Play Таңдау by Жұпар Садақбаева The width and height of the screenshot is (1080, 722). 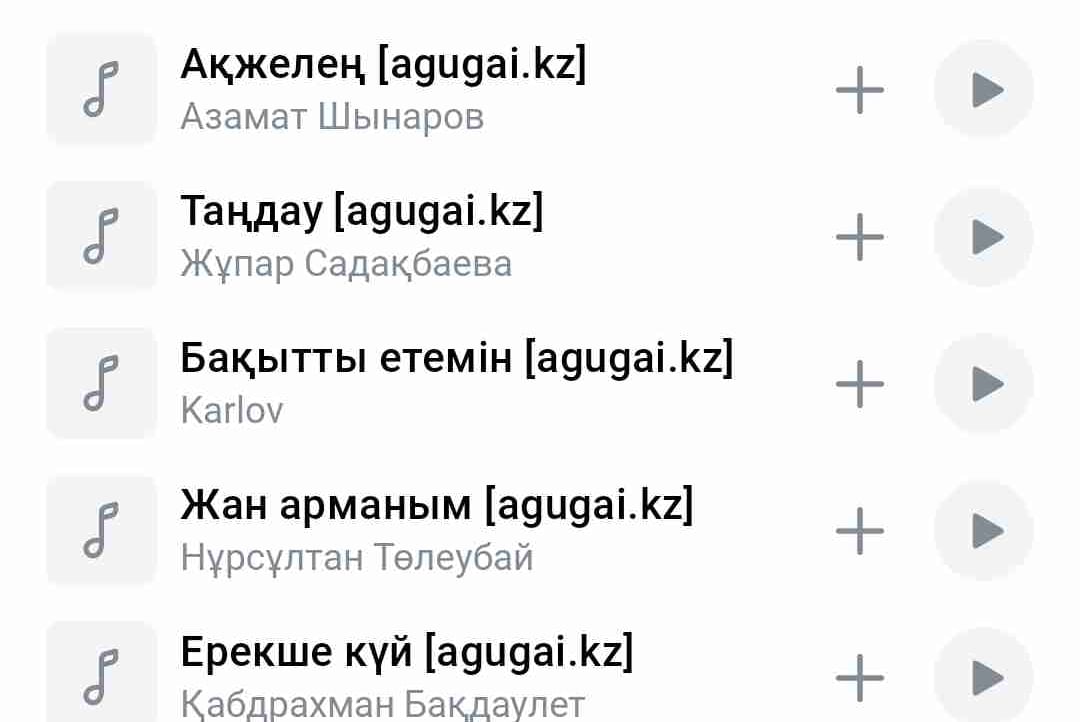point(984,237)
